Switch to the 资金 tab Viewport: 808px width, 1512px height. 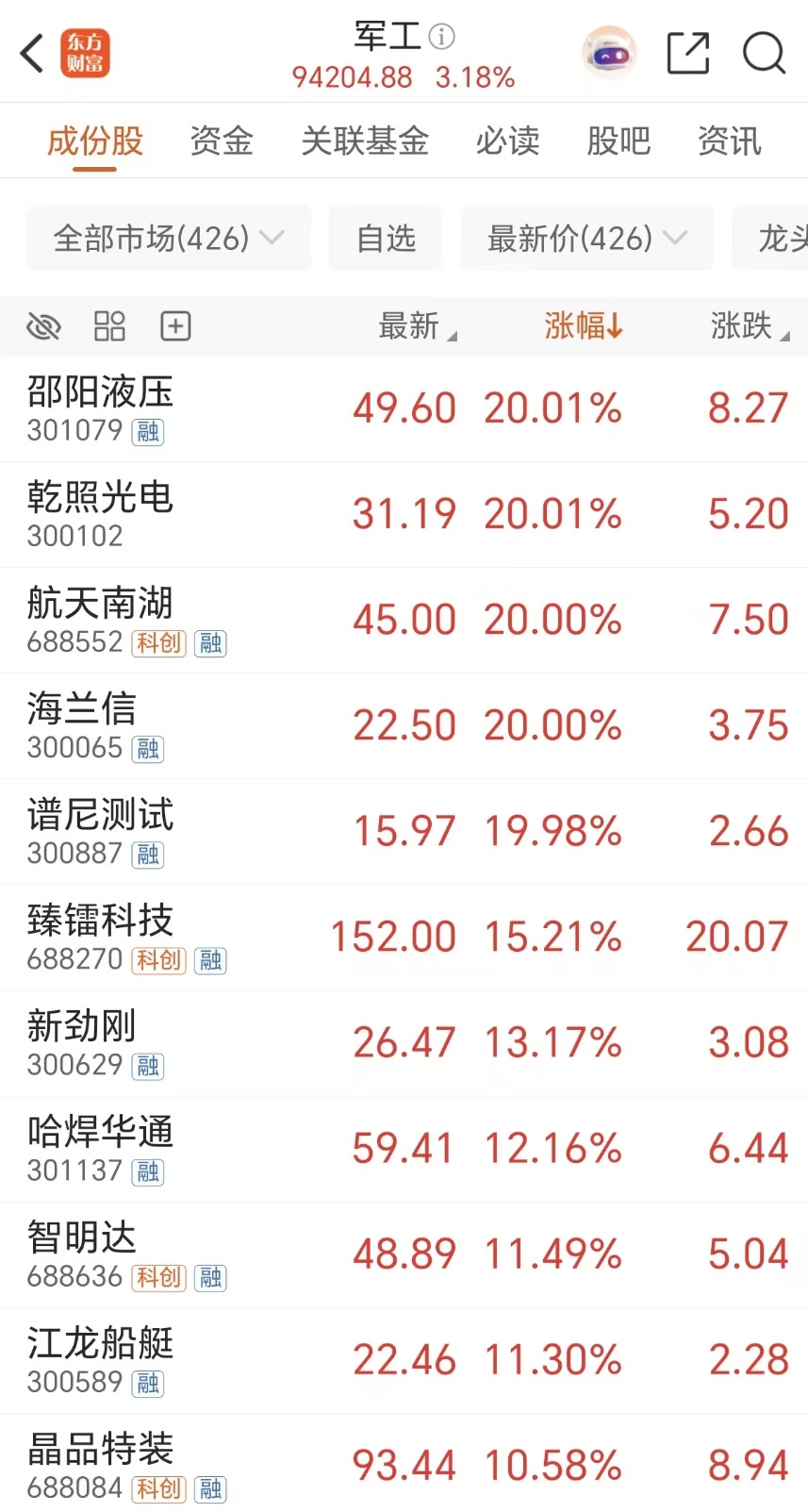tap(222, 141)
